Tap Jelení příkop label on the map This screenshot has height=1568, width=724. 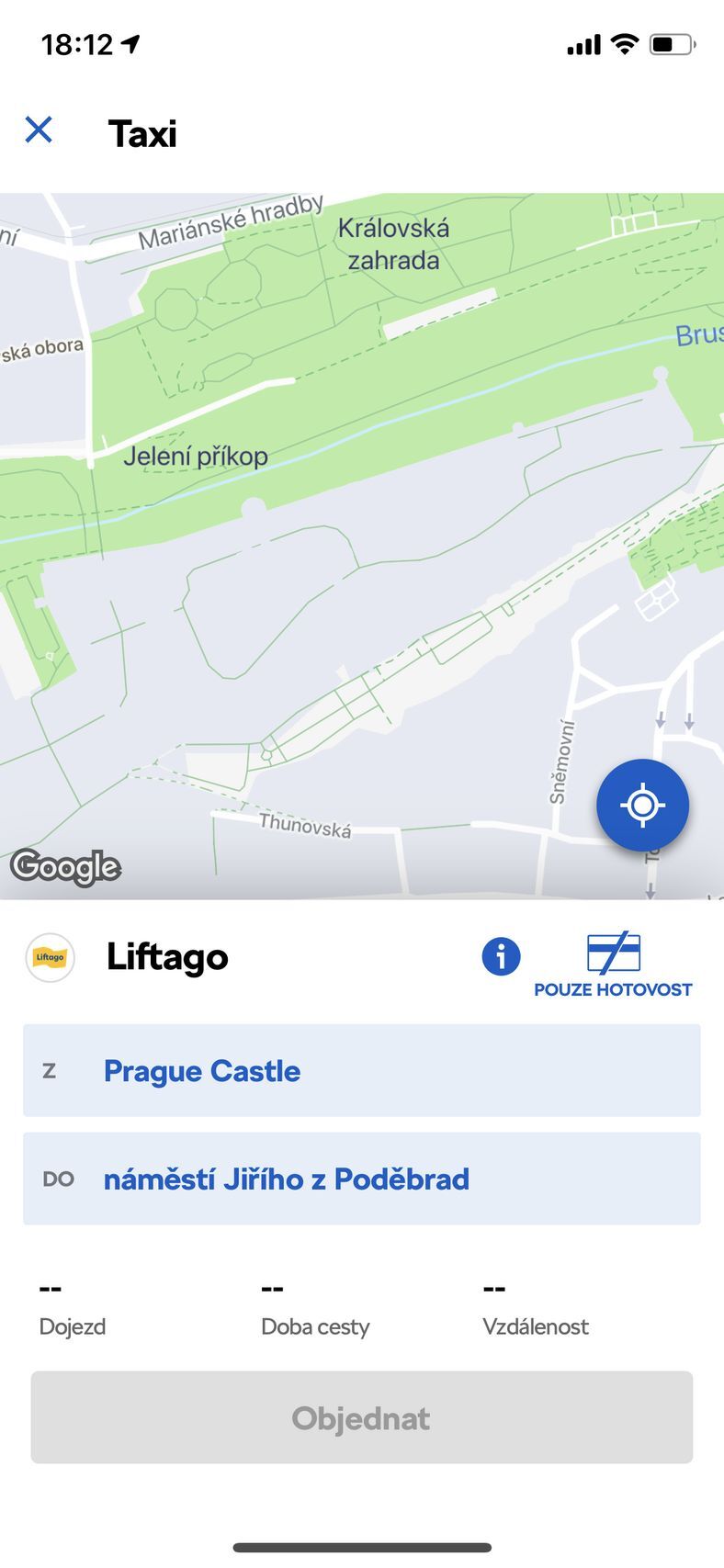pos(195,455)
